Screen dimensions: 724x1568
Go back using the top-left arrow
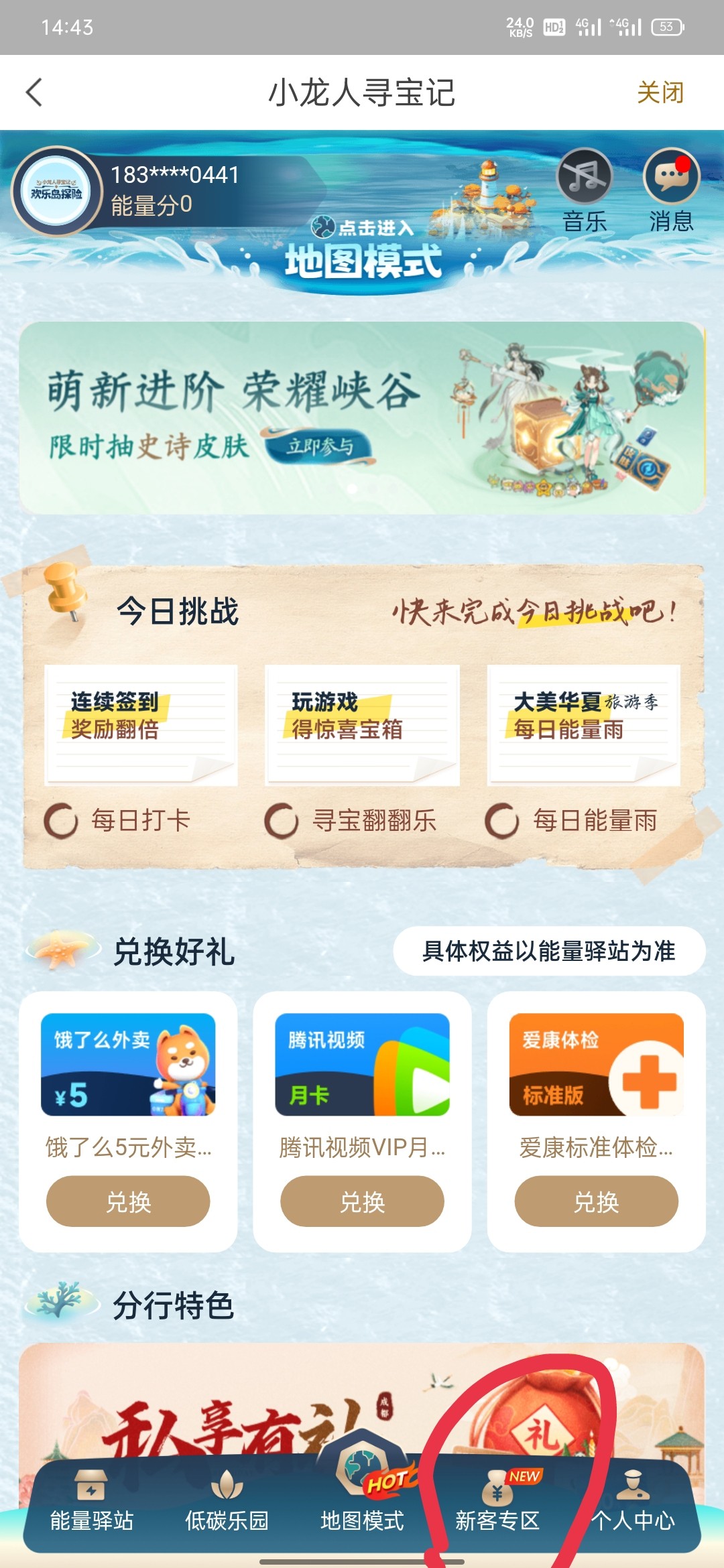[34, 92]
